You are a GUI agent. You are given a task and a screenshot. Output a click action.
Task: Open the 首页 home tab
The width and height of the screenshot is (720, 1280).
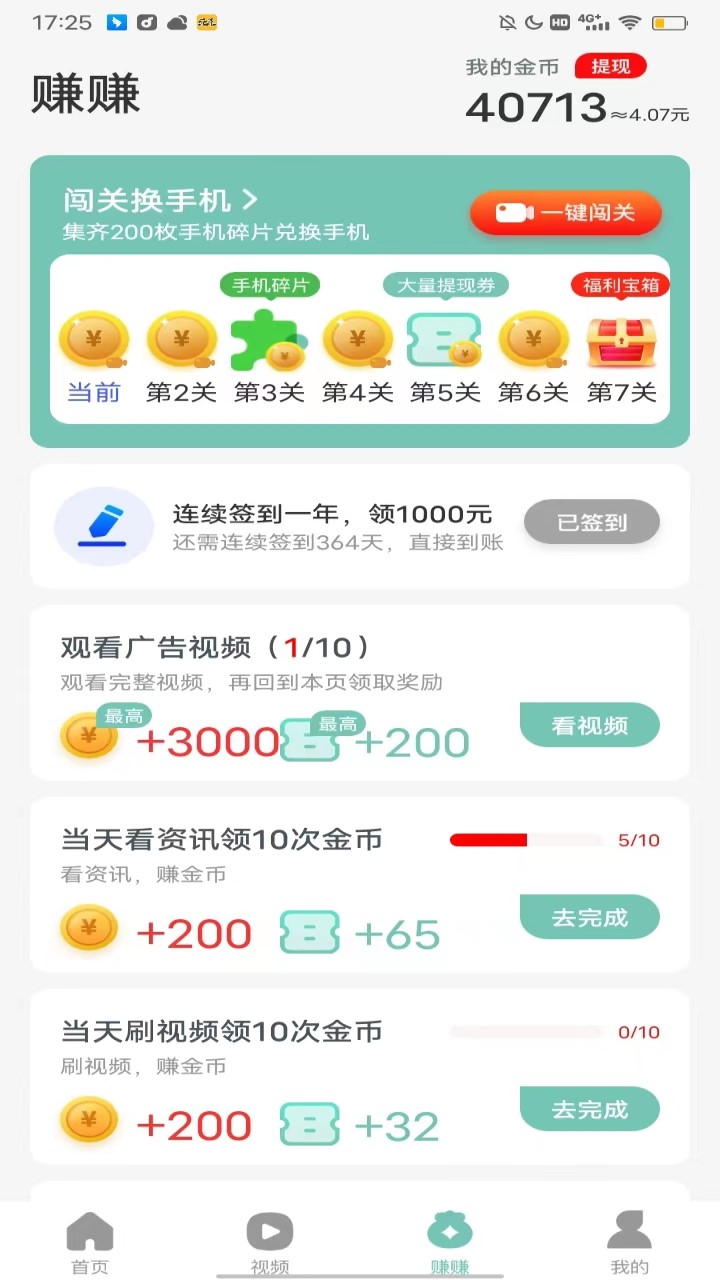tap(89, 1240)
